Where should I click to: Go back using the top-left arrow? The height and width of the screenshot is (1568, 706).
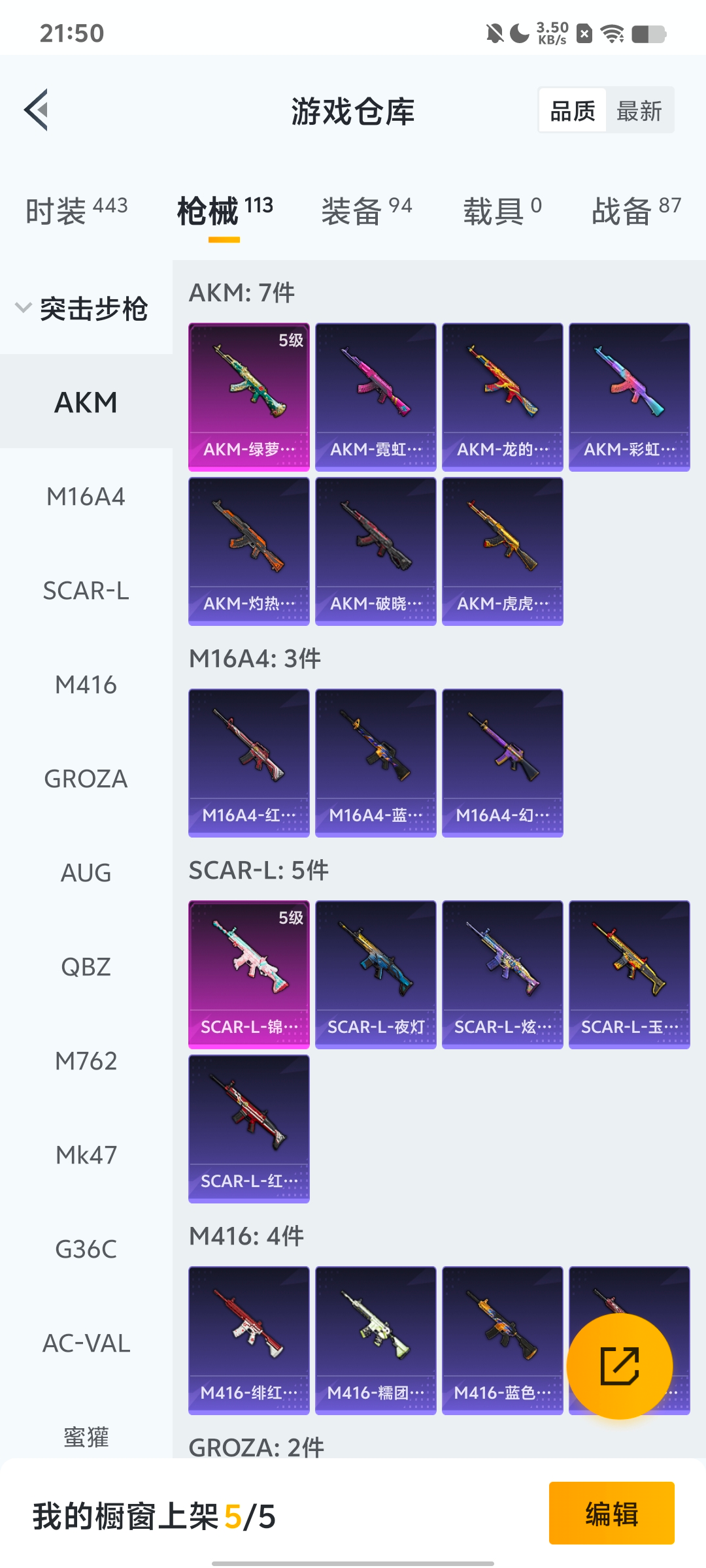tap(37, 110)
